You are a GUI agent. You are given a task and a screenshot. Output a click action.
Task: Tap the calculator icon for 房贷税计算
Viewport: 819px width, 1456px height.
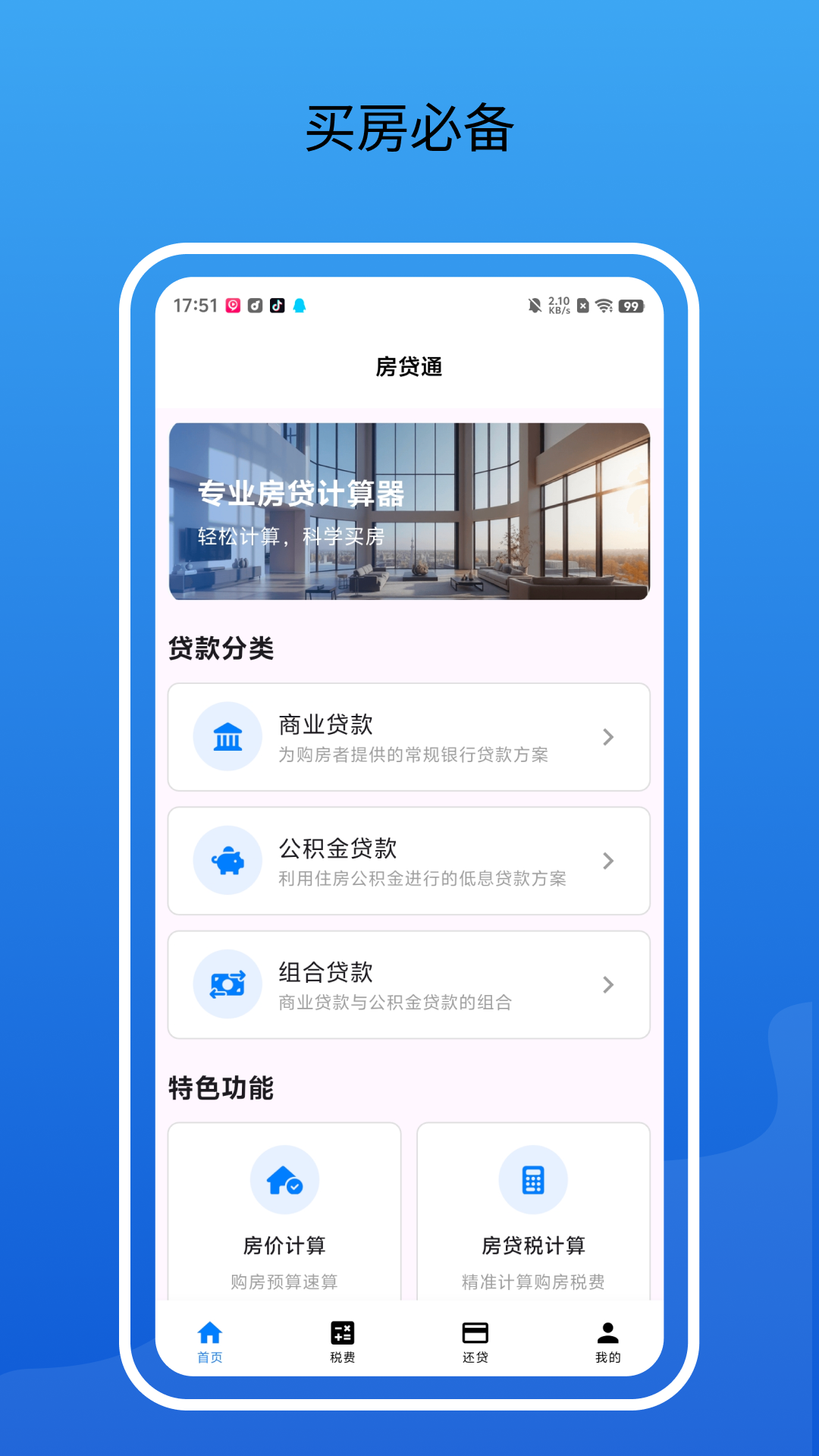coord(534,1180)
